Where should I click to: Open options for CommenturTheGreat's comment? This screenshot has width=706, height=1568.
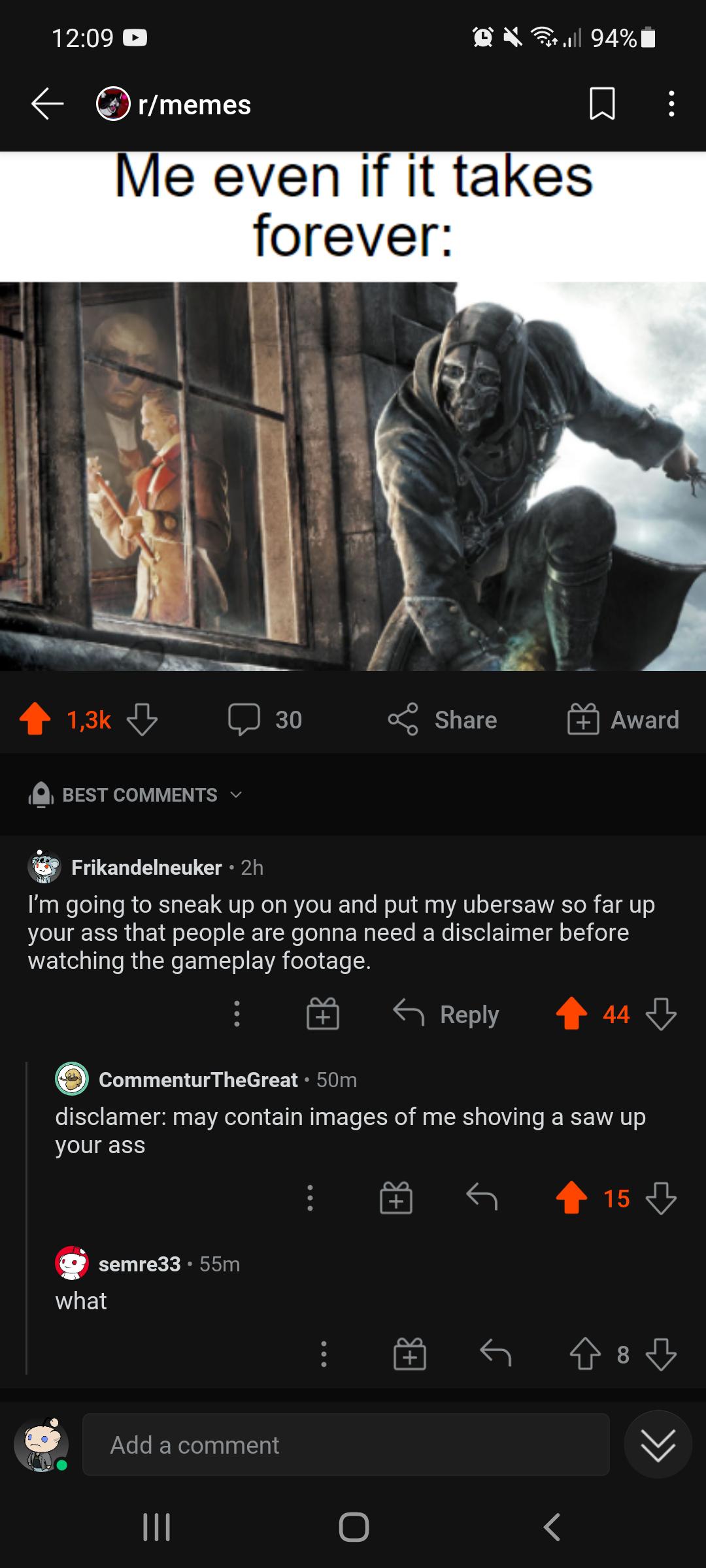point(310,1198)
